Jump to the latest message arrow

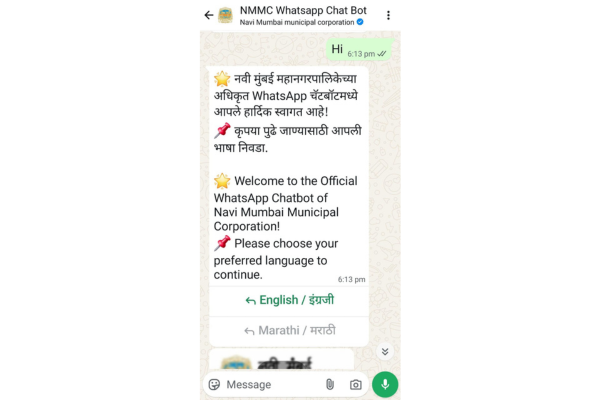384,352
